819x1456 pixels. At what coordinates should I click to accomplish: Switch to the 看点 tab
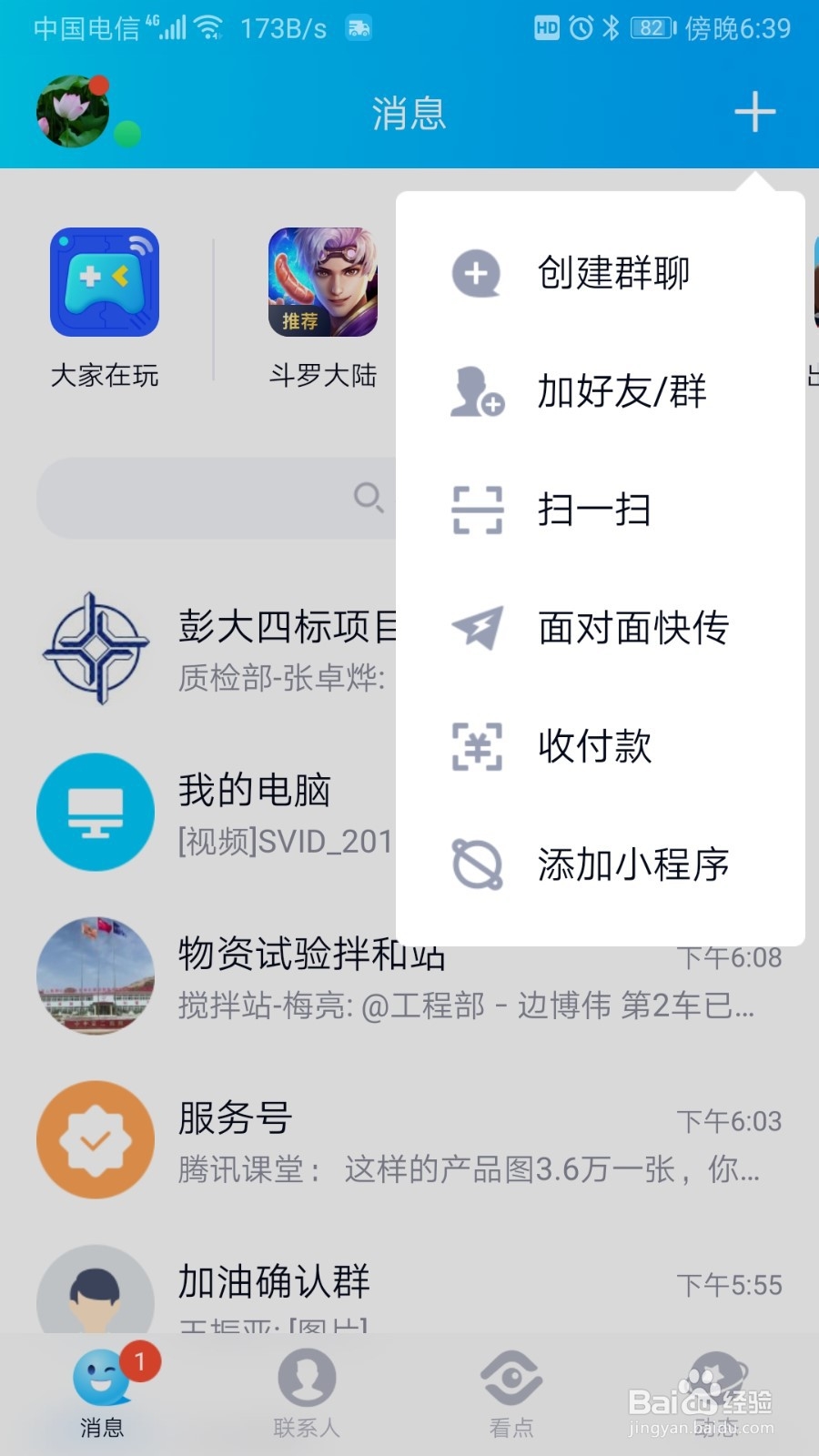click(x=511, y=1392)
